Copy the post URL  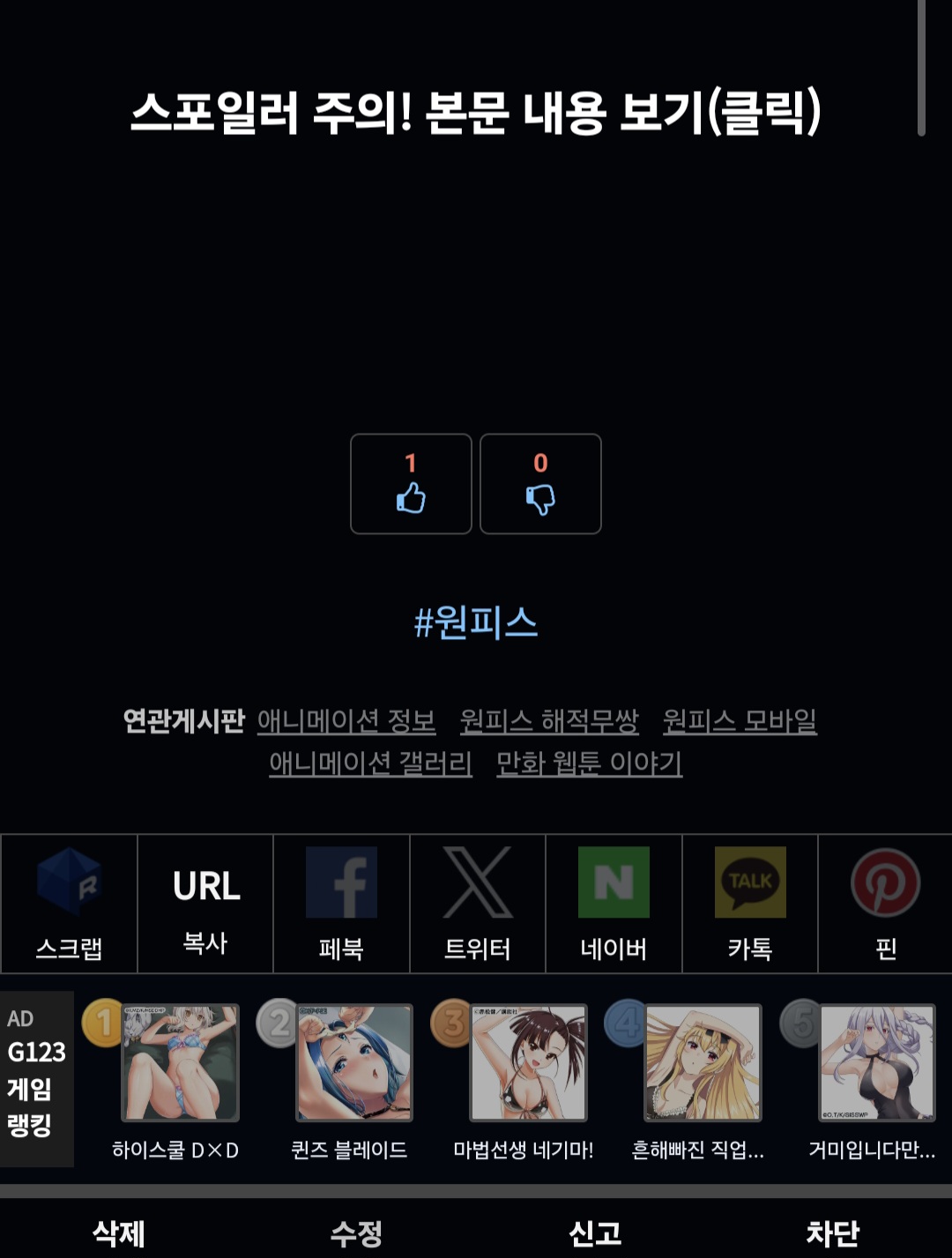(205, 904)
